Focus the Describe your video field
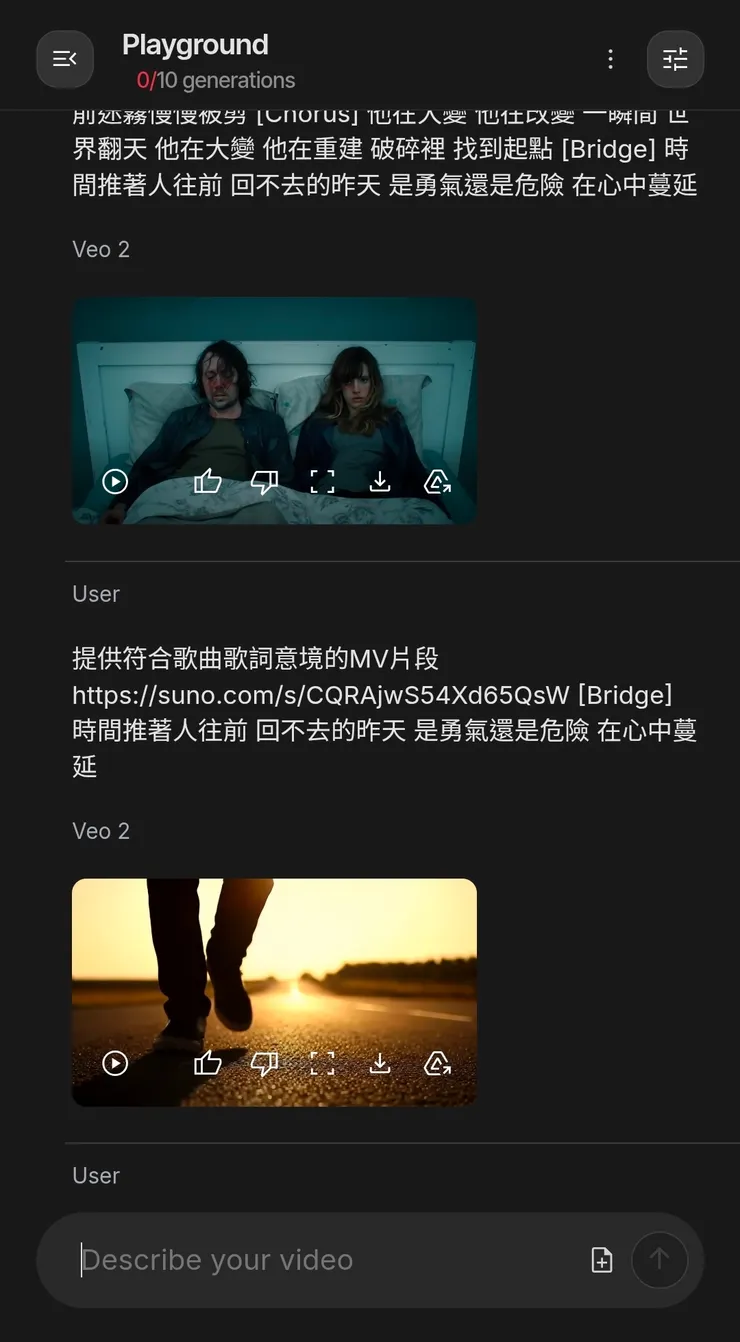 coord(320,1260)
